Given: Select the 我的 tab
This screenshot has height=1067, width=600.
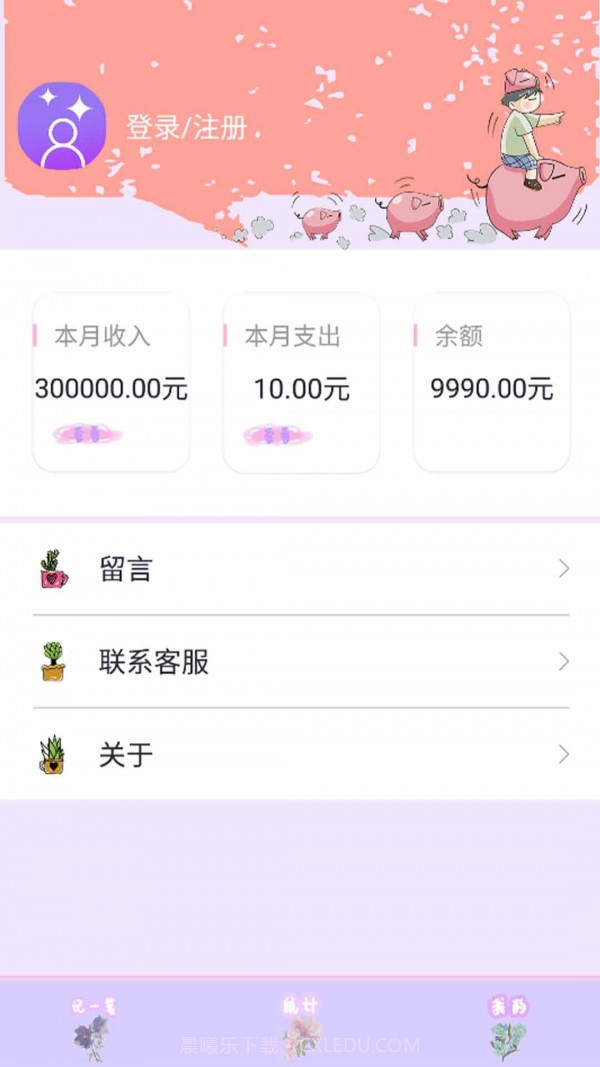Looking at the screenshot, I should 508,1024.
